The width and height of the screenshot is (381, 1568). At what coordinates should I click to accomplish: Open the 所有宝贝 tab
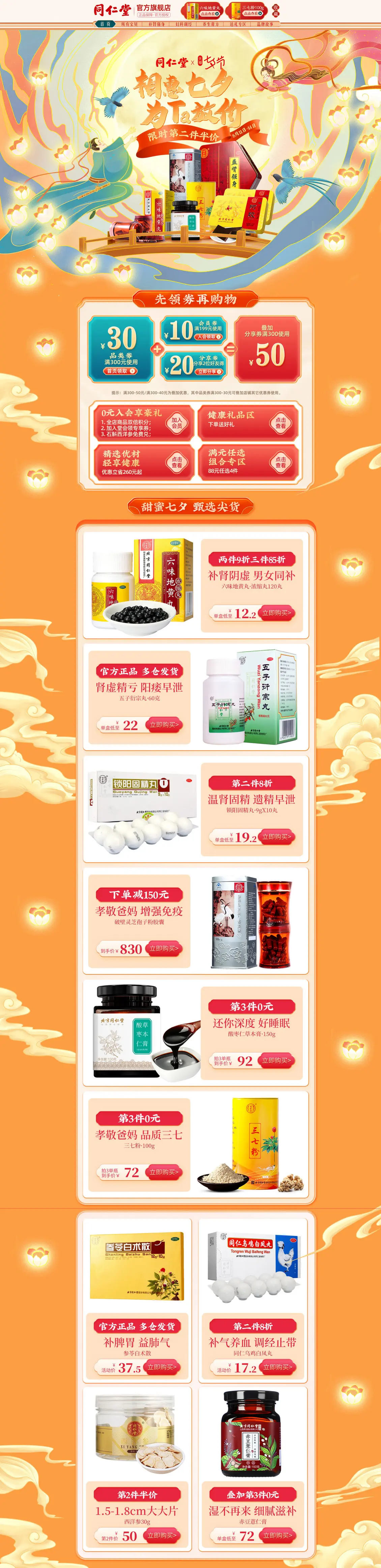point(129,24)
